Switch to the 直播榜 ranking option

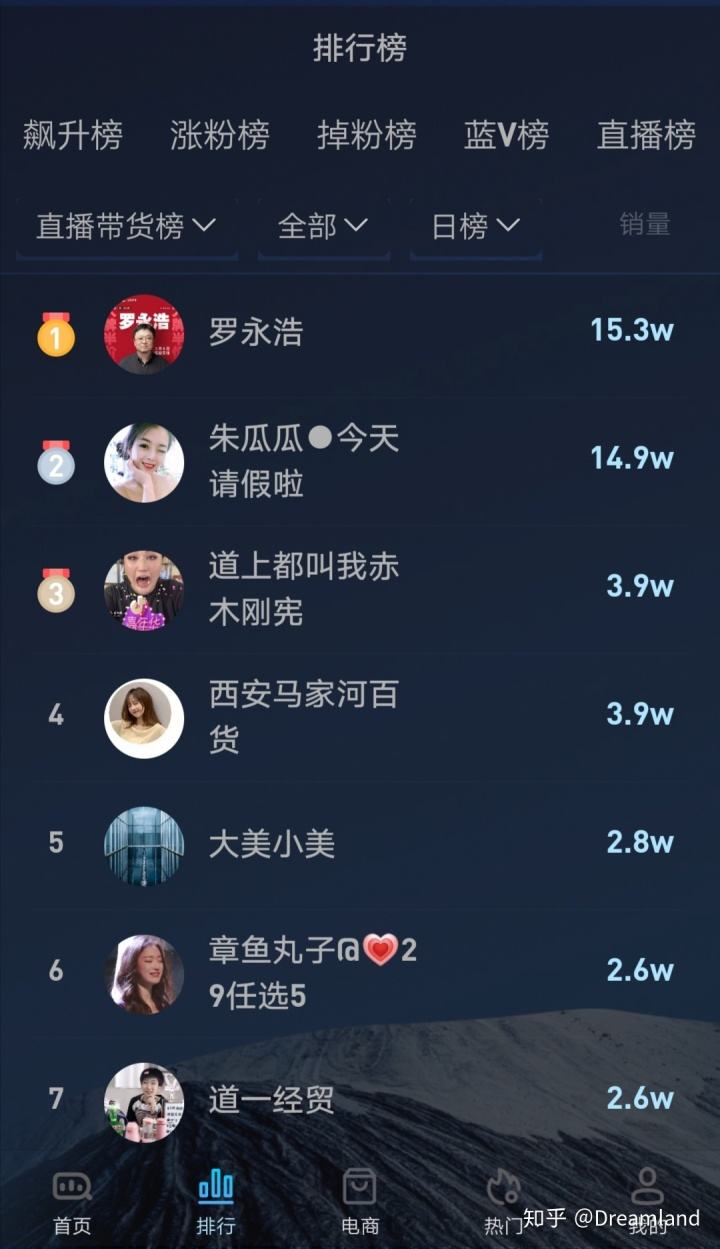point(645,137)
